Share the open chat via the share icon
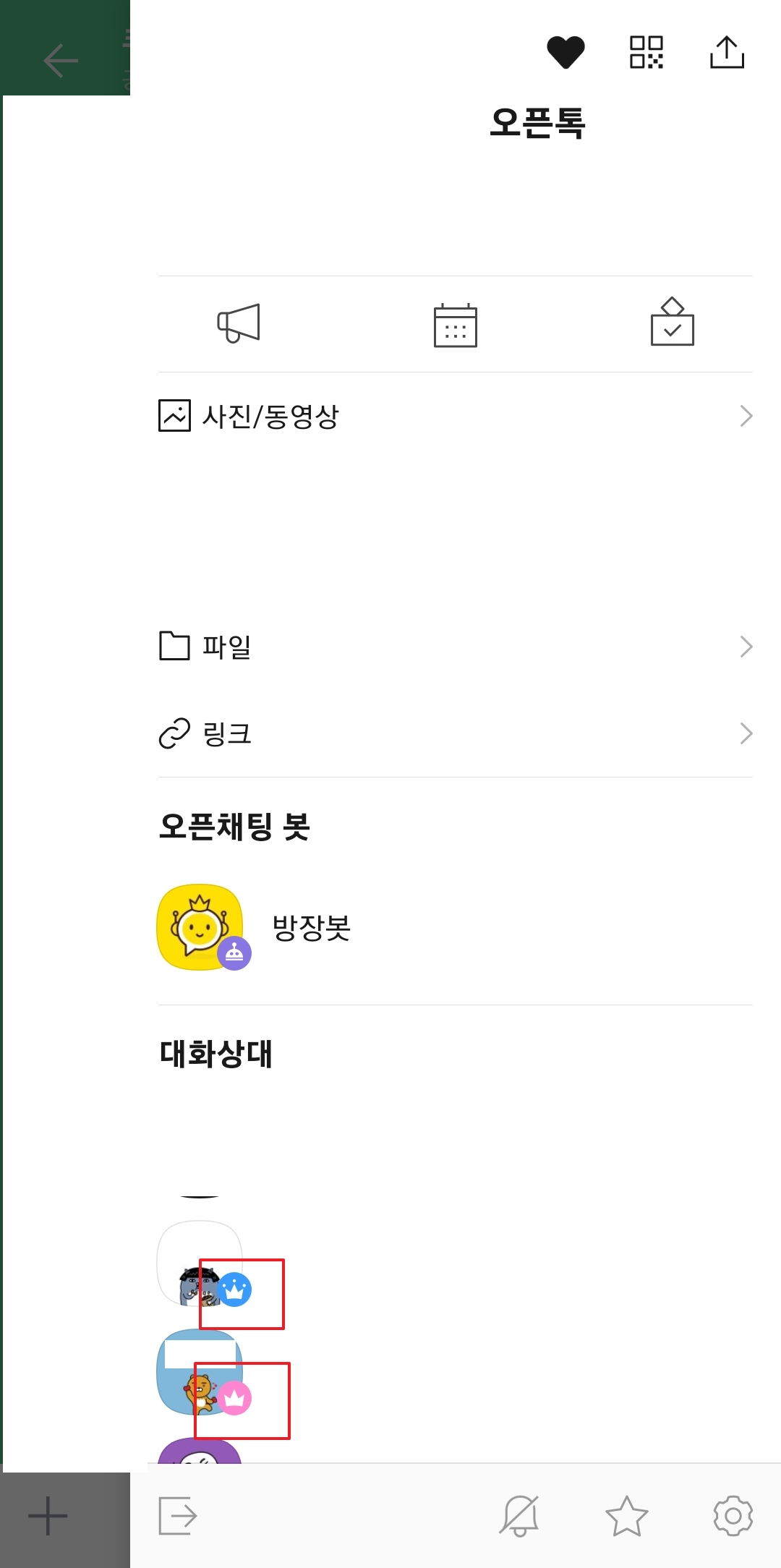781x1568 pixels. tap(727, 51)
